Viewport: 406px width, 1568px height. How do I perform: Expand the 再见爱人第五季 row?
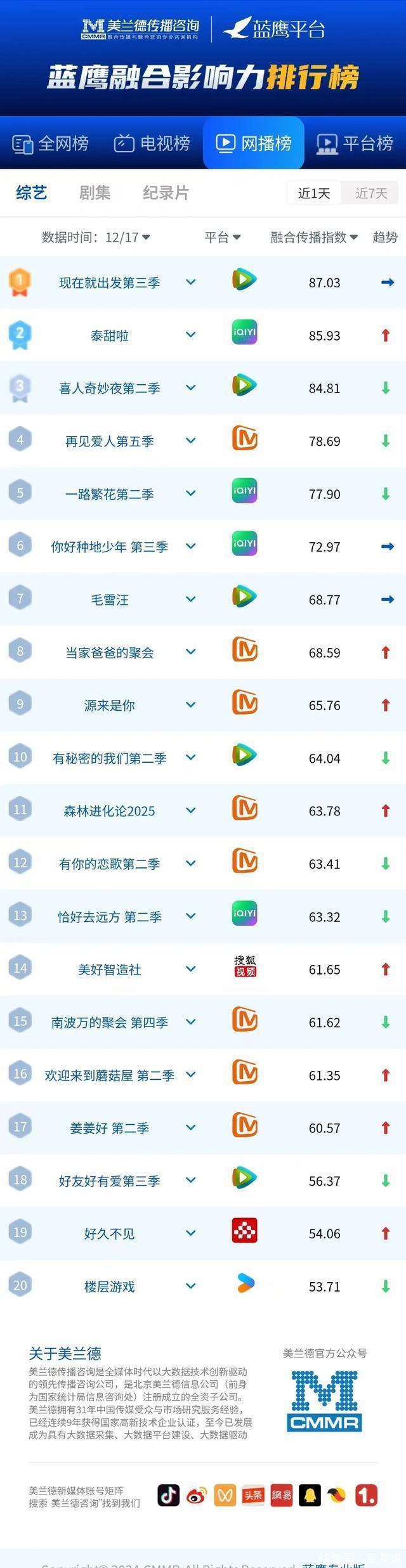click(x=190, y=441)
